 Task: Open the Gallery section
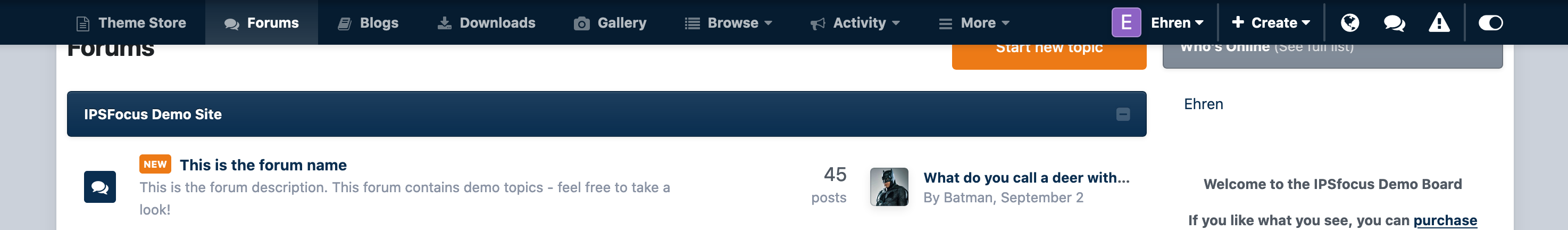610,22
